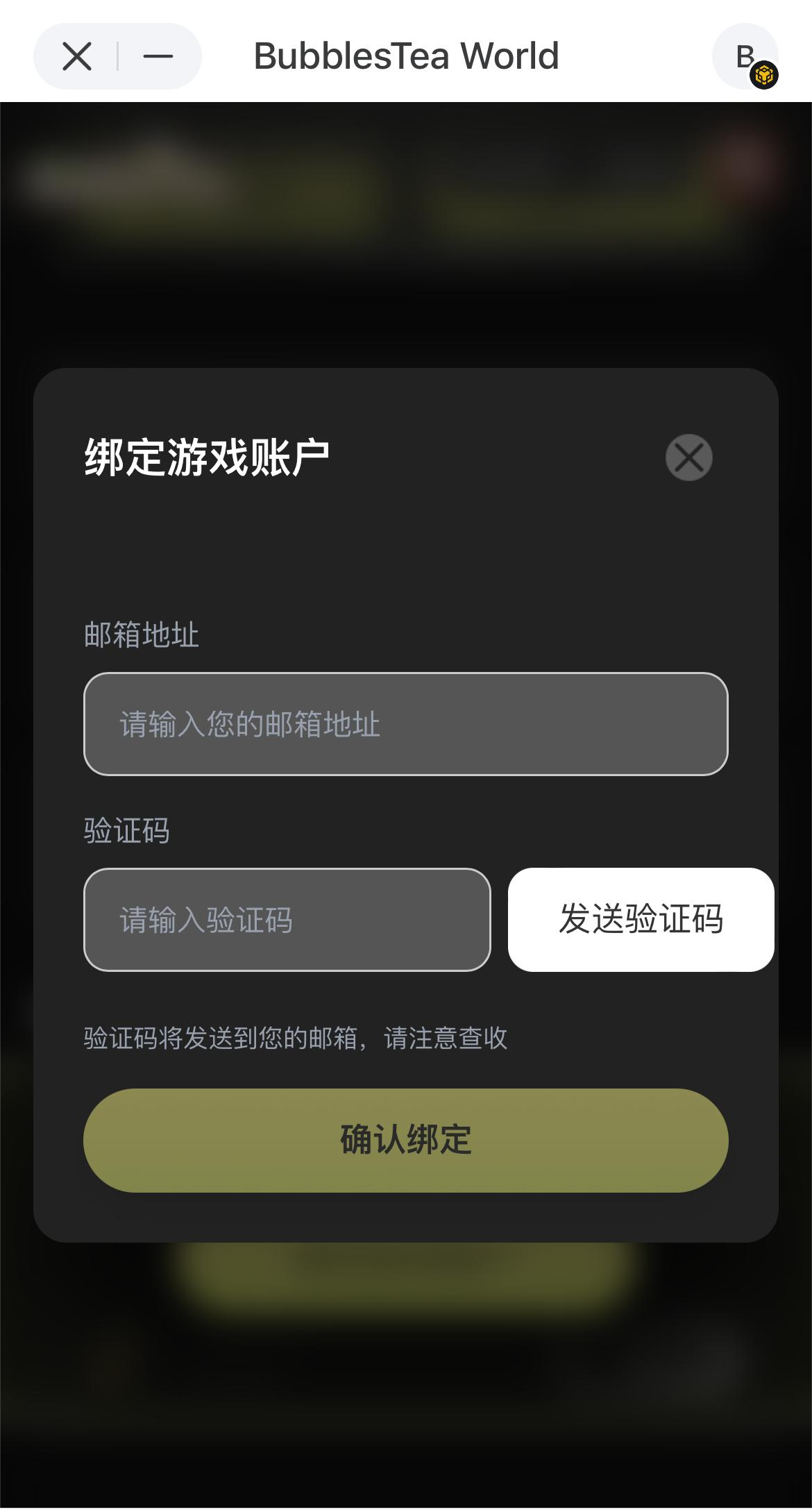Minimize the BubblesTea World mini app
The height and width of the screenshot is (1512, 812).
[158, 56]
